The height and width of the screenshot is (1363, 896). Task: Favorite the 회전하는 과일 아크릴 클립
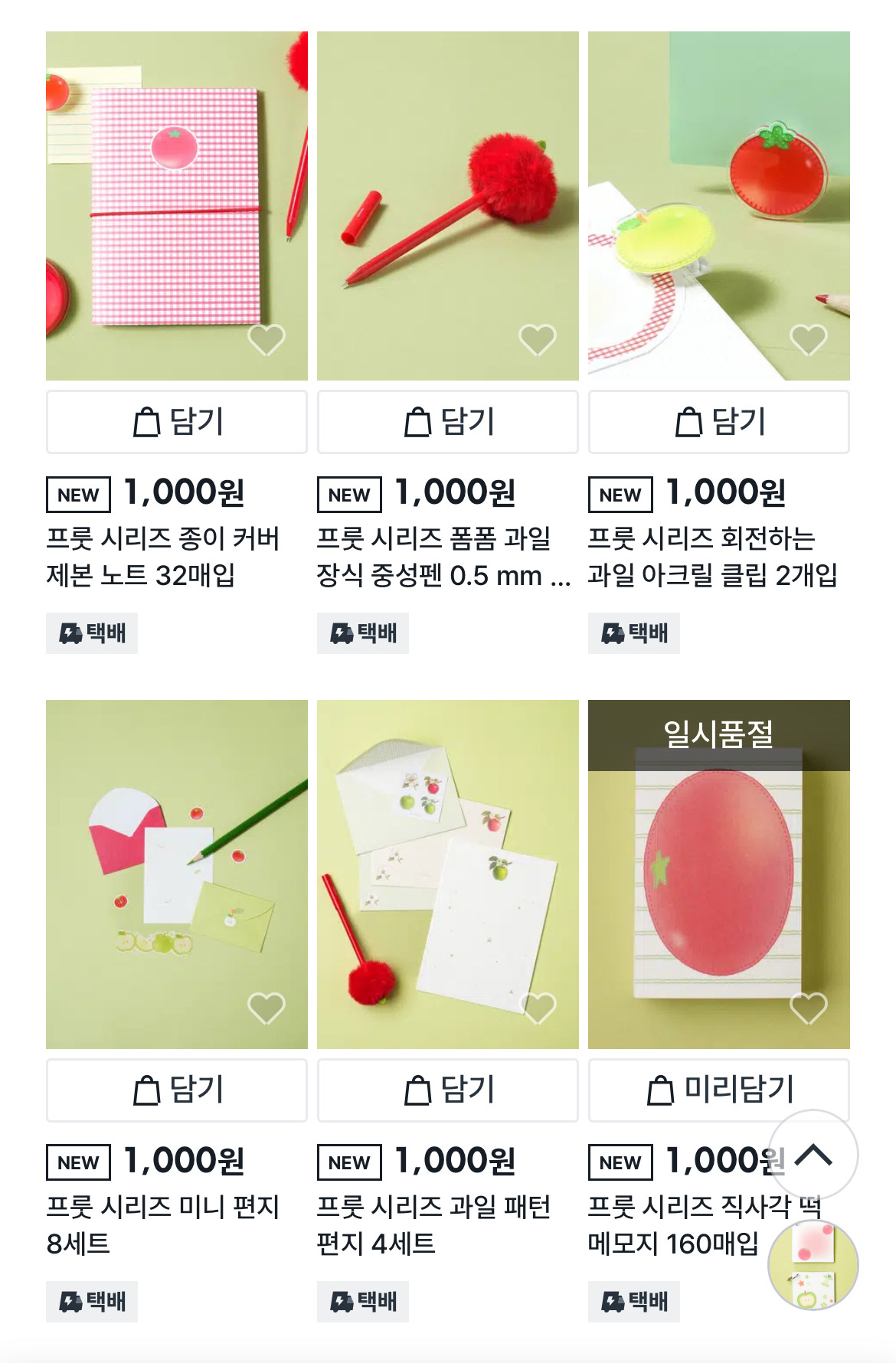pos(809,340)
